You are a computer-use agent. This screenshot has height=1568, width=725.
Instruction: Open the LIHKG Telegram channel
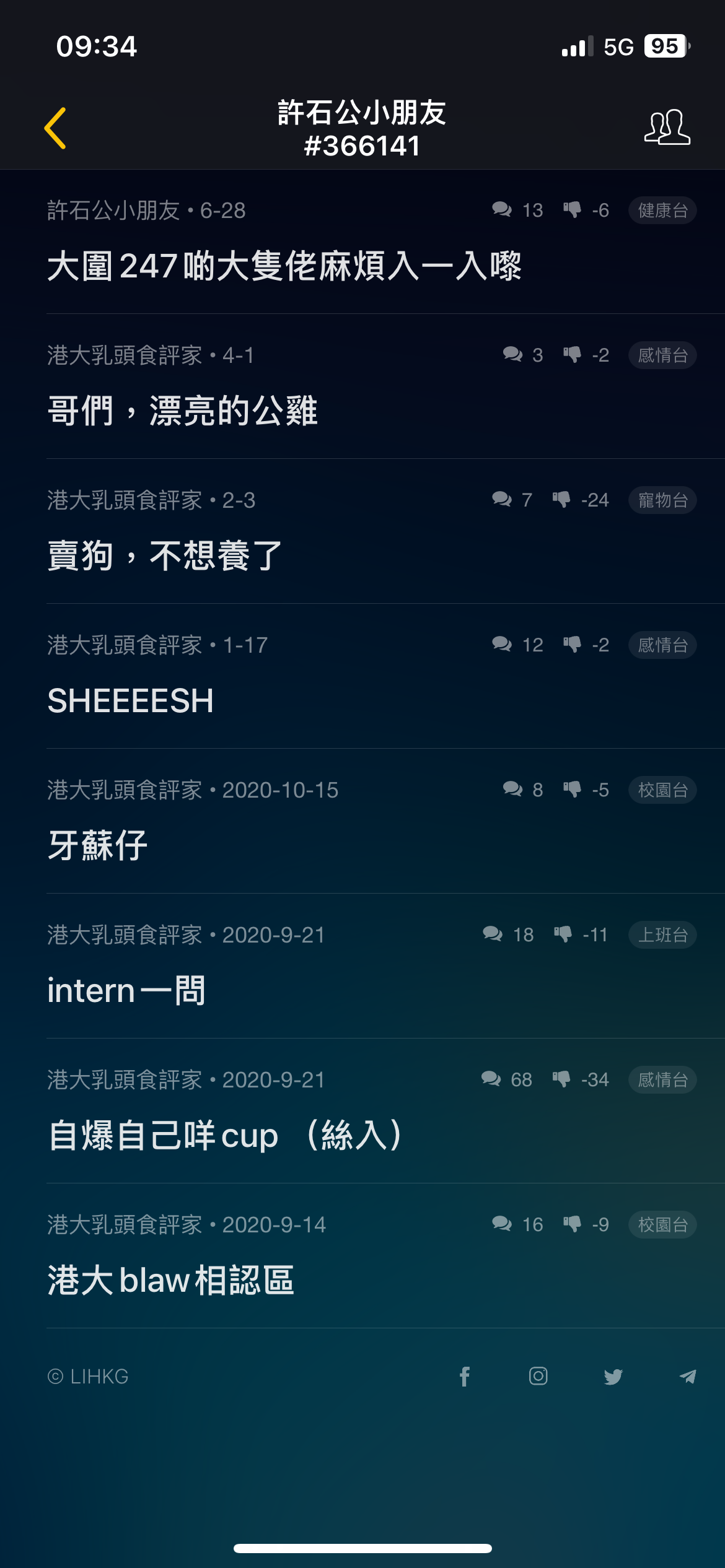tap(688, 1377)
